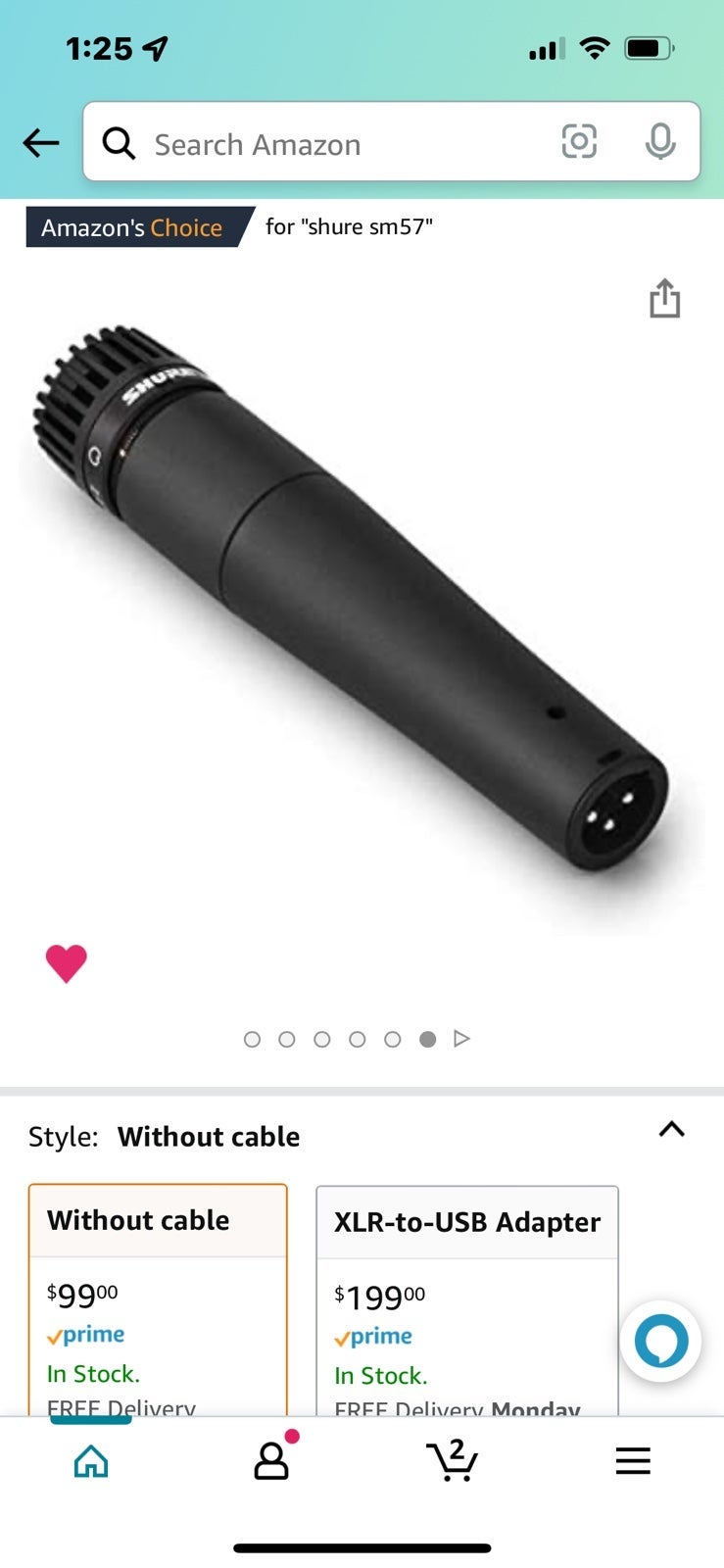This screenshot has width=724, height=1568.
Task: Remove item from favorites heart
Action: pos(67,963)
